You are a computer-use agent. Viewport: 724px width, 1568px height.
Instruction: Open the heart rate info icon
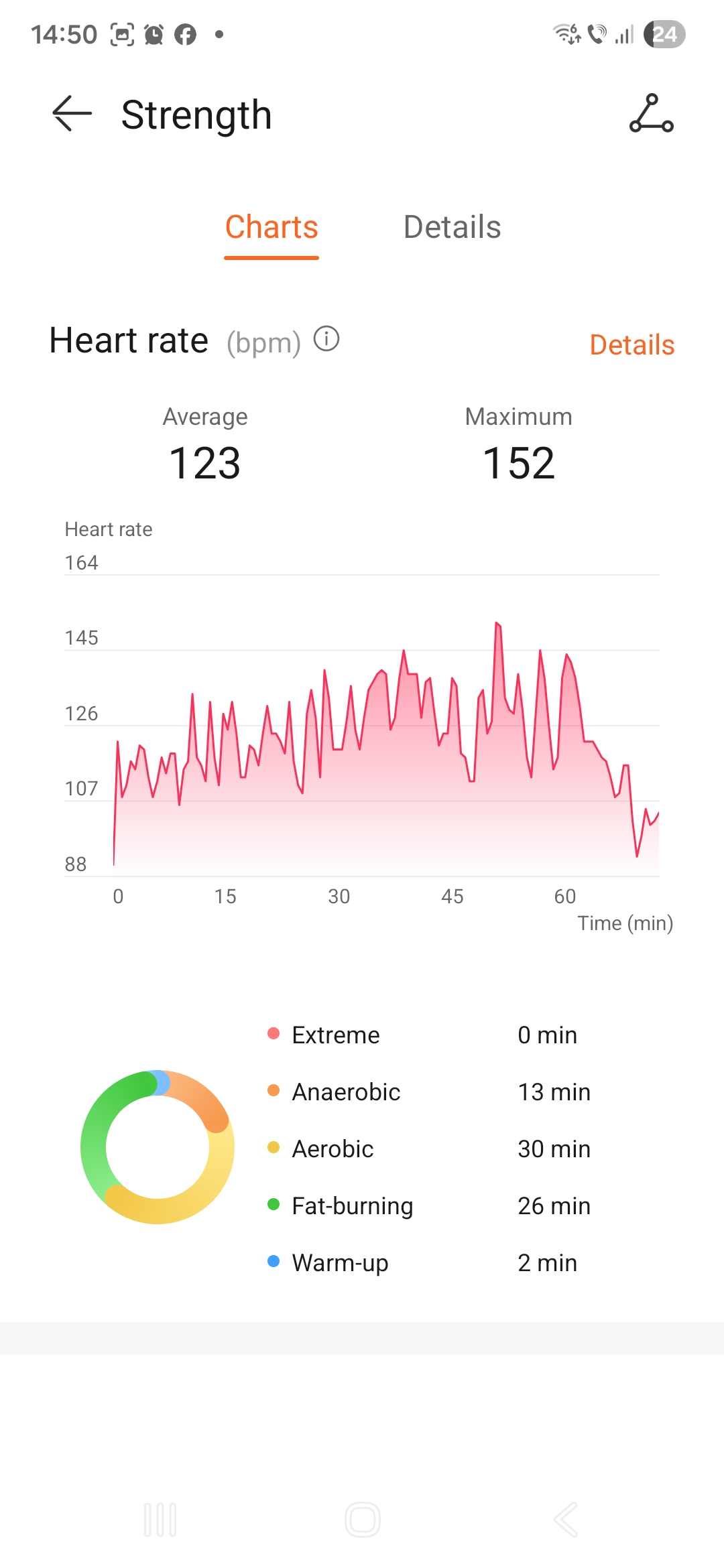(x=326, y=339)
